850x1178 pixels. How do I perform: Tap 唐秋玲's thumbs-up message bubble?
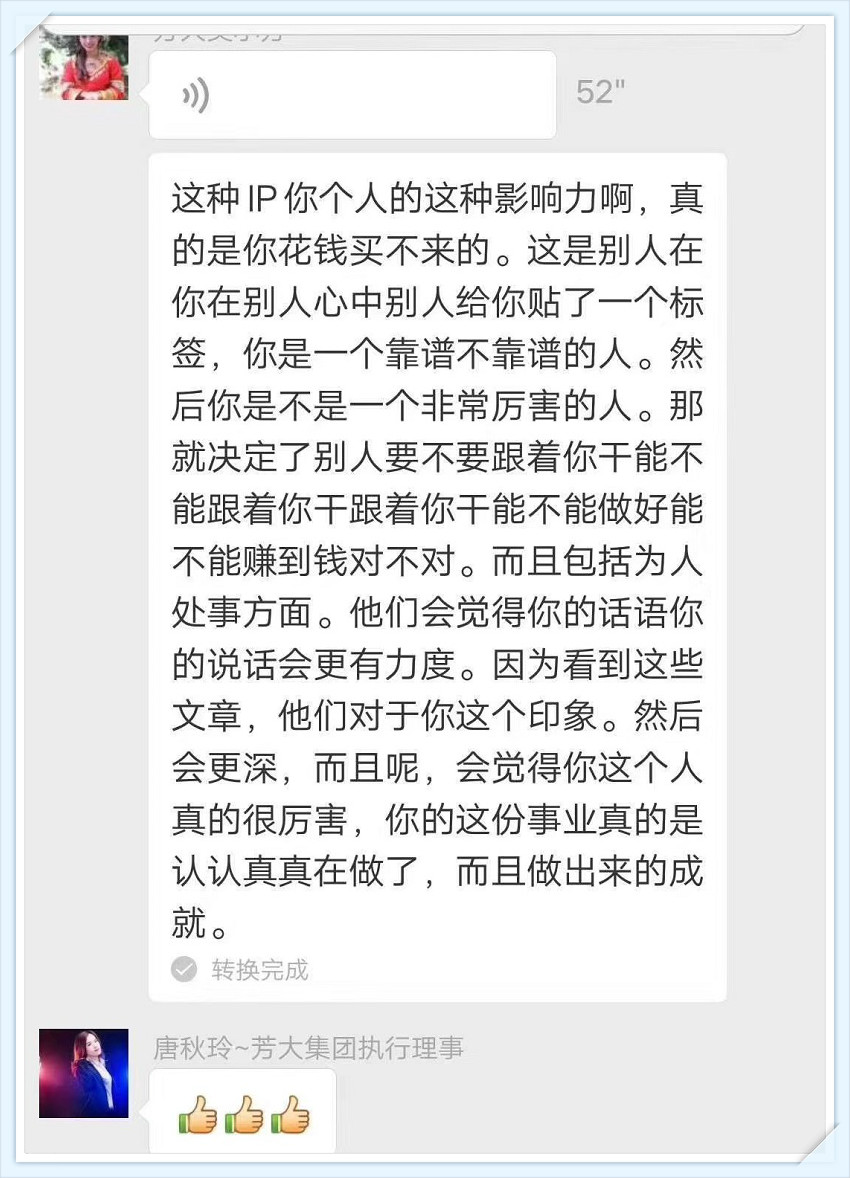[x=243, y=1113]
